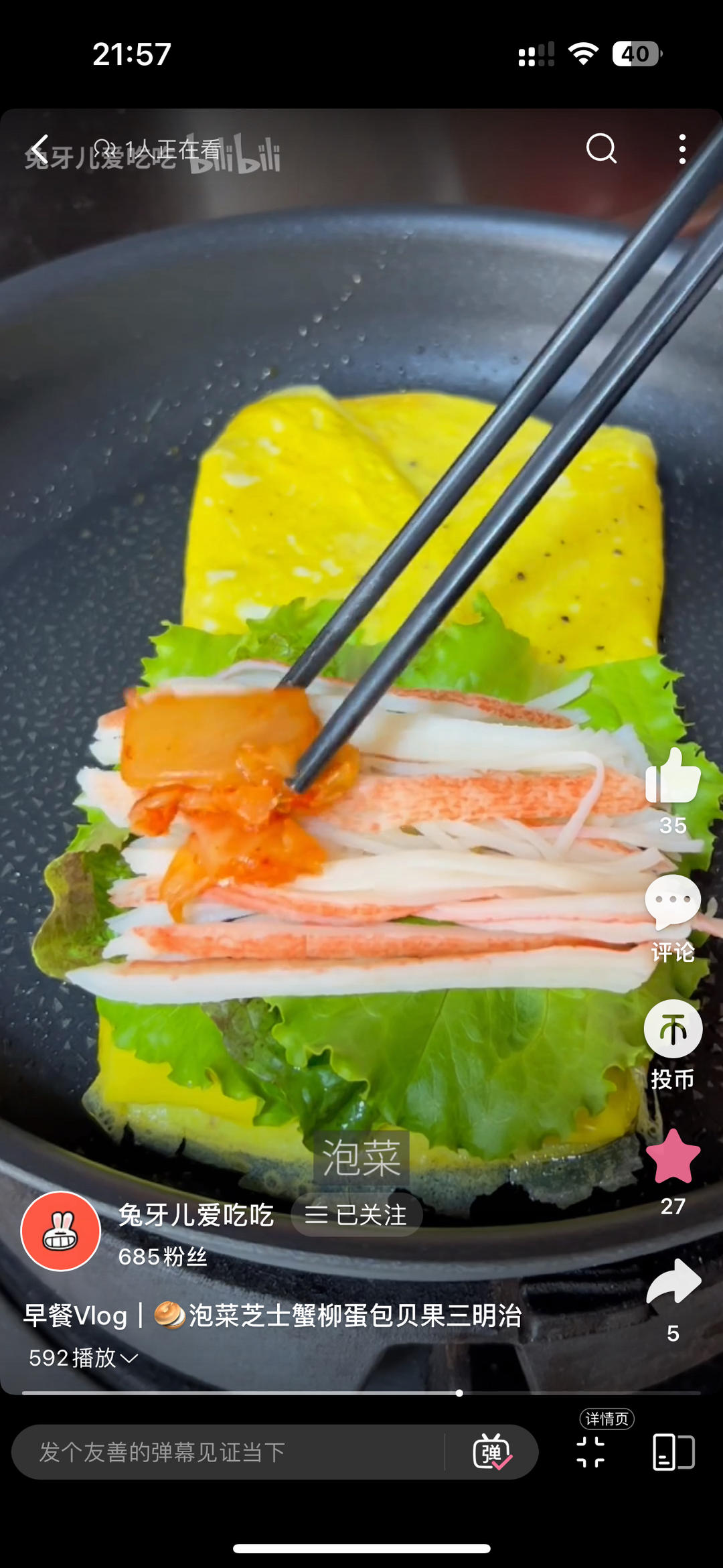The width and height of the screenshot is (723, 1568).
Task: Open the search icon
Action: click(602, 147)
